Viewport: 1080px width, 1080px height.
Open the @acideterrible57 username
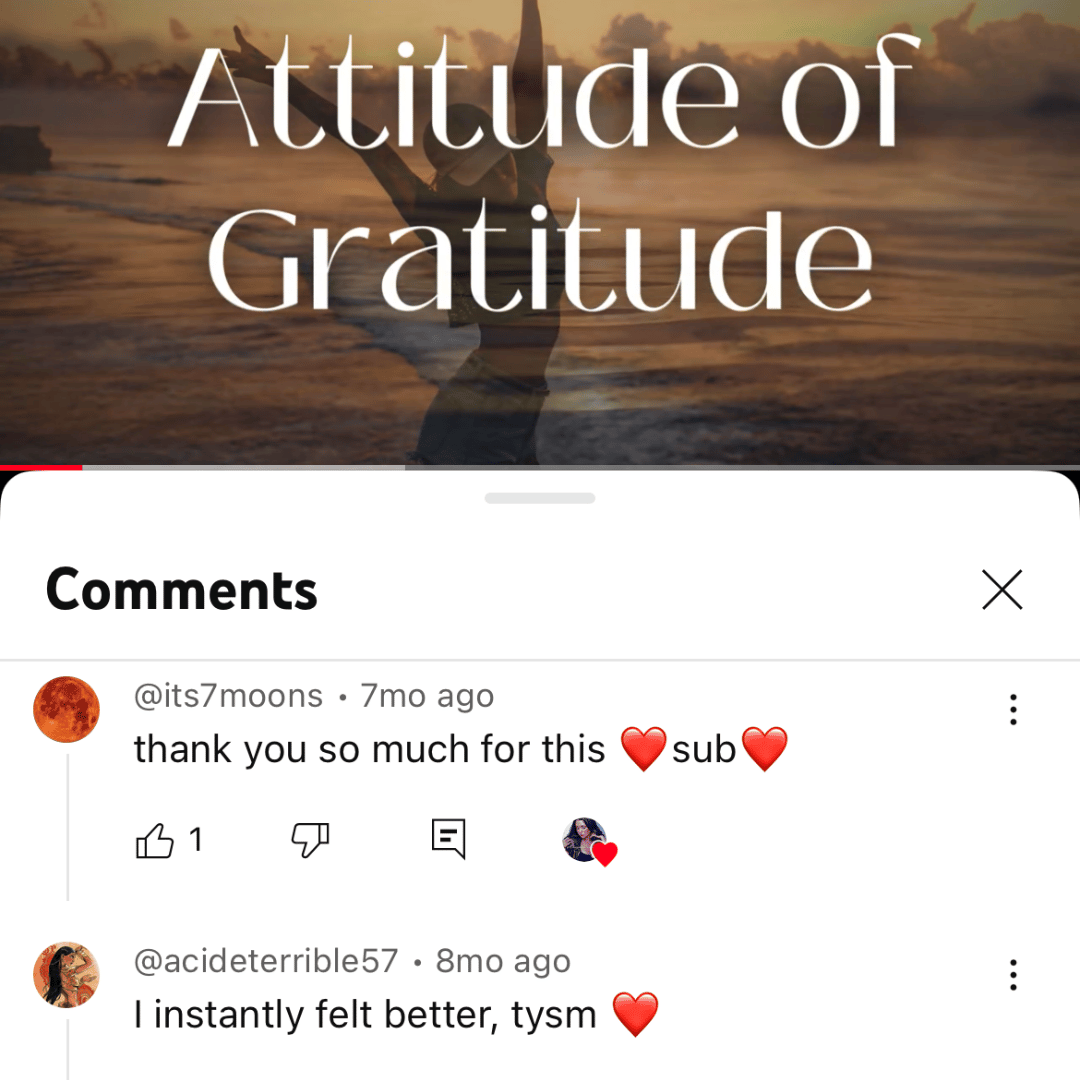click(266, 961)
